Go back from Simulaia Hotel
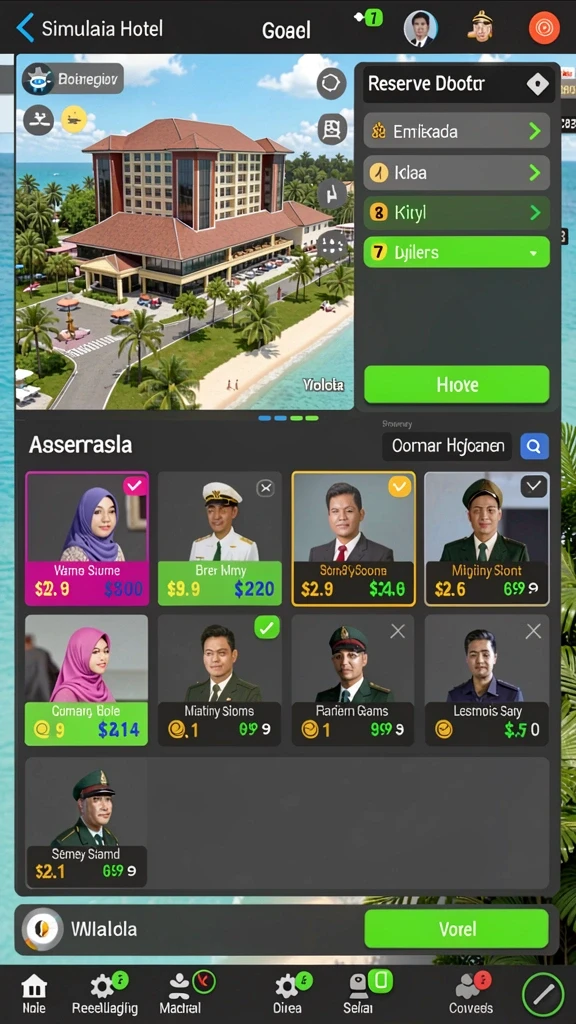Image resolution: width=576 pixels, height=1024 pixels. pos(25,28)
